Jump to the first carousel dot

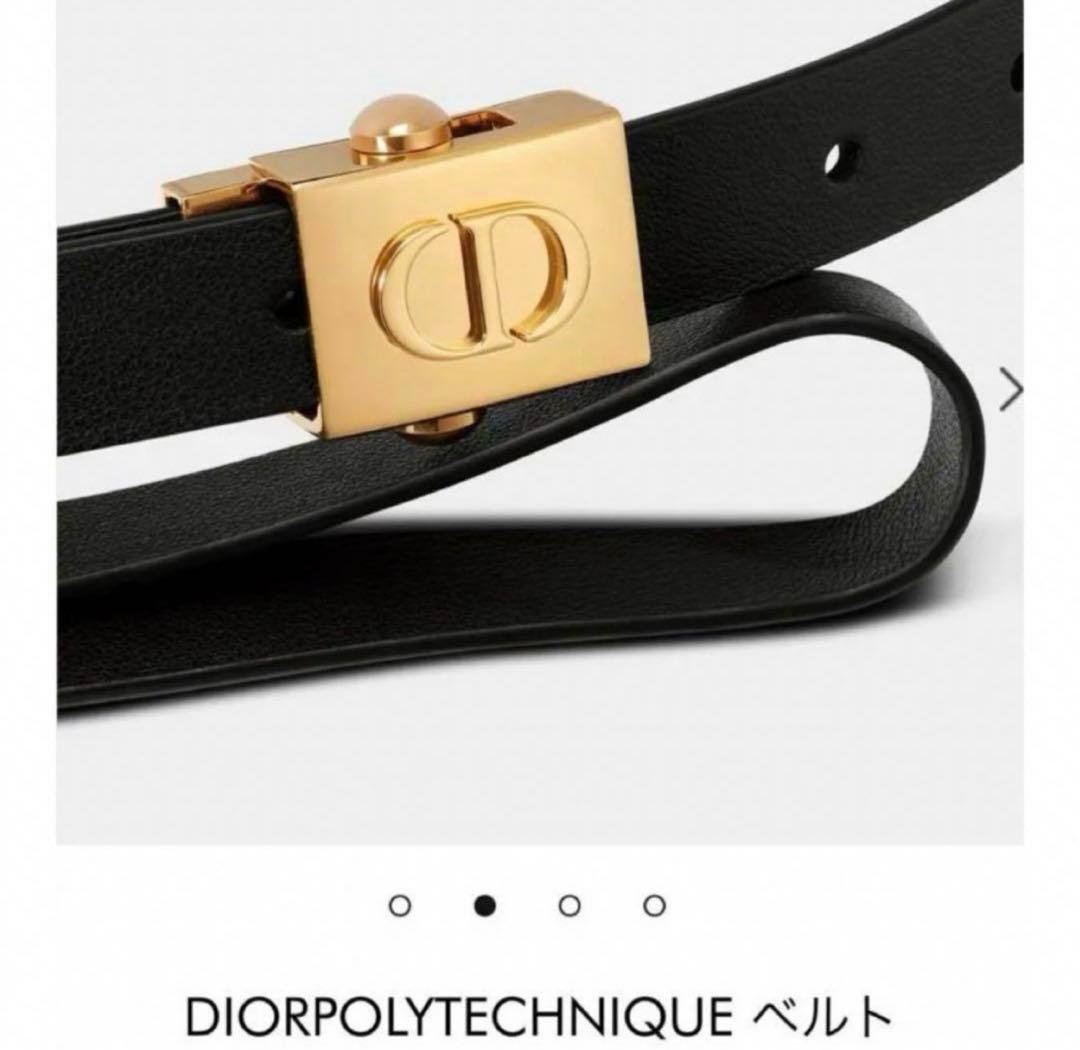pos(400,907)
